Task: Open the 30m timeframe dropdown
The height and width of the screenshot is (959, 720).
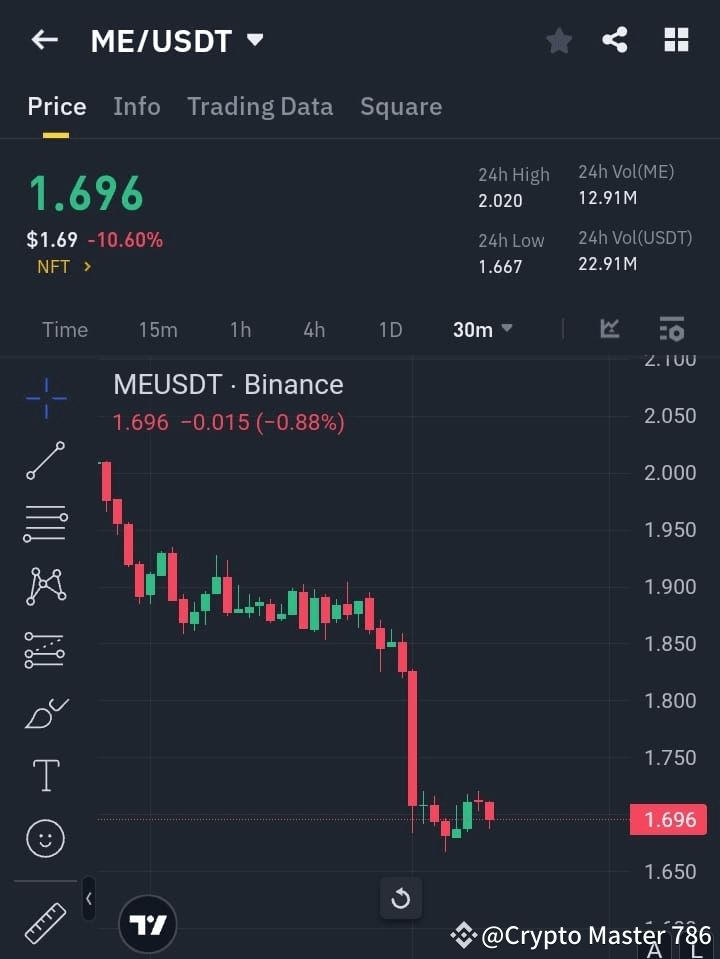Action: [x=482, y=329]
